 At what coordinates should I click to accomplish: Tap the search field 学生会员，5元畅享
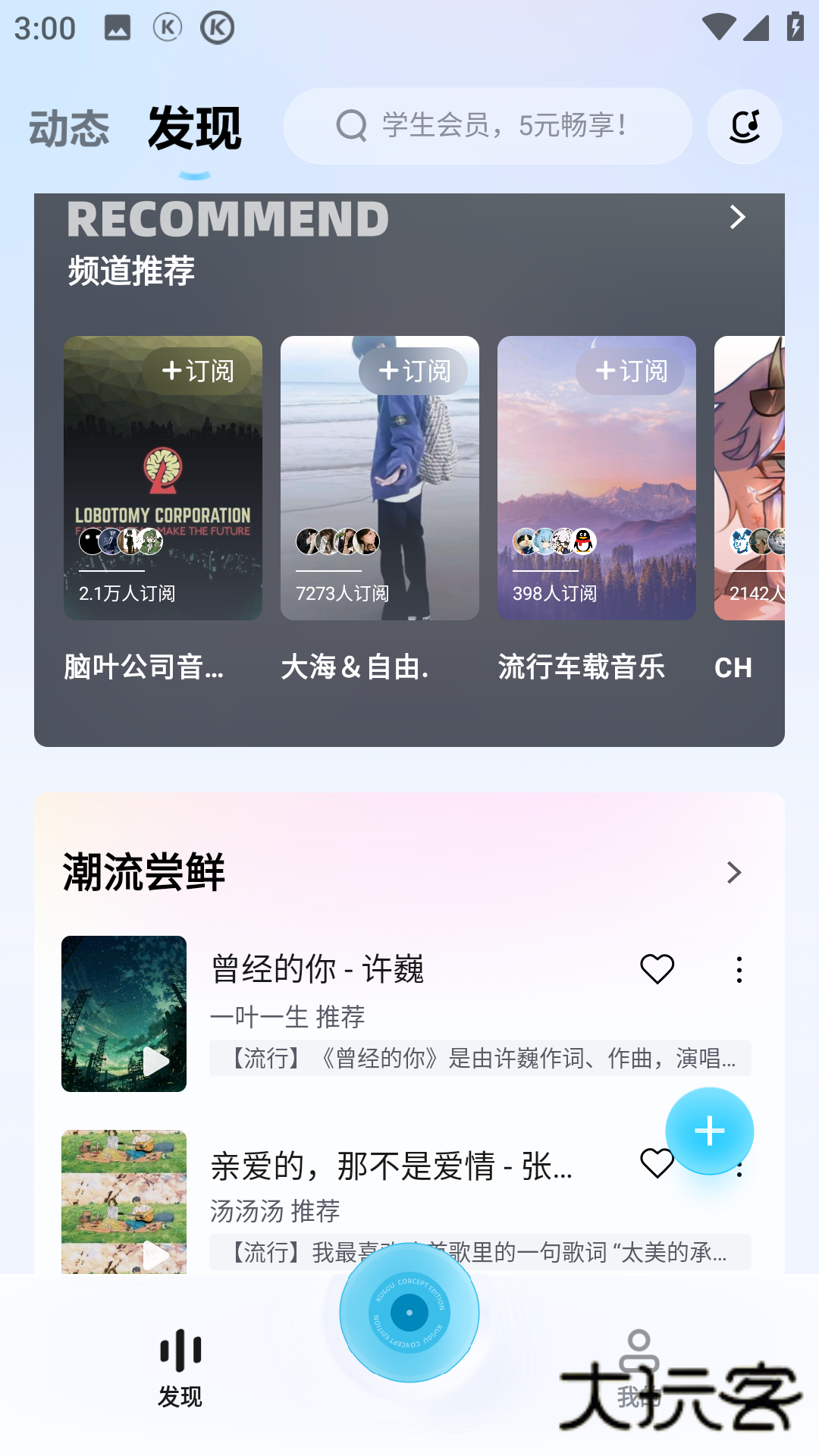(x=500, y=126)
